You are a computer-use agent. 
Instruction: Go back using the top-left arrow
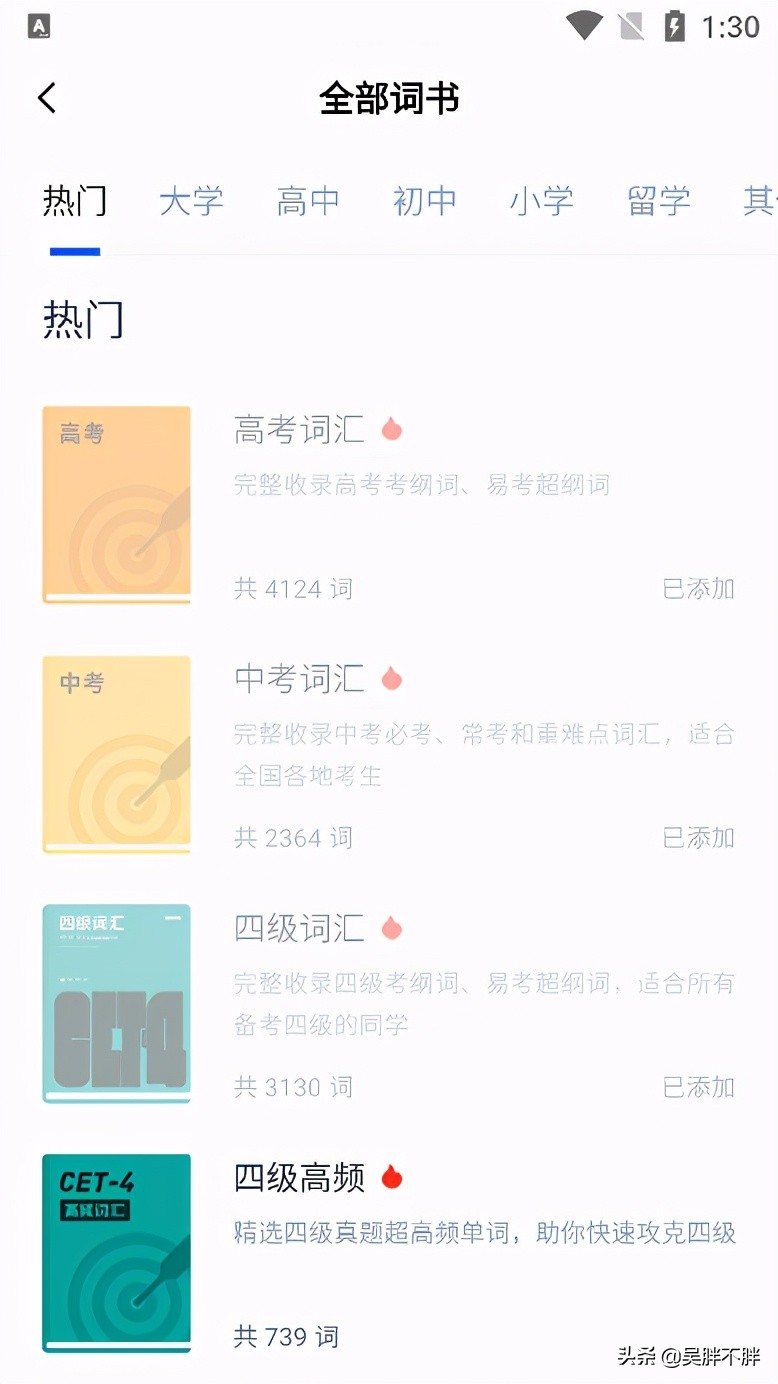click(x=46, y=97)
